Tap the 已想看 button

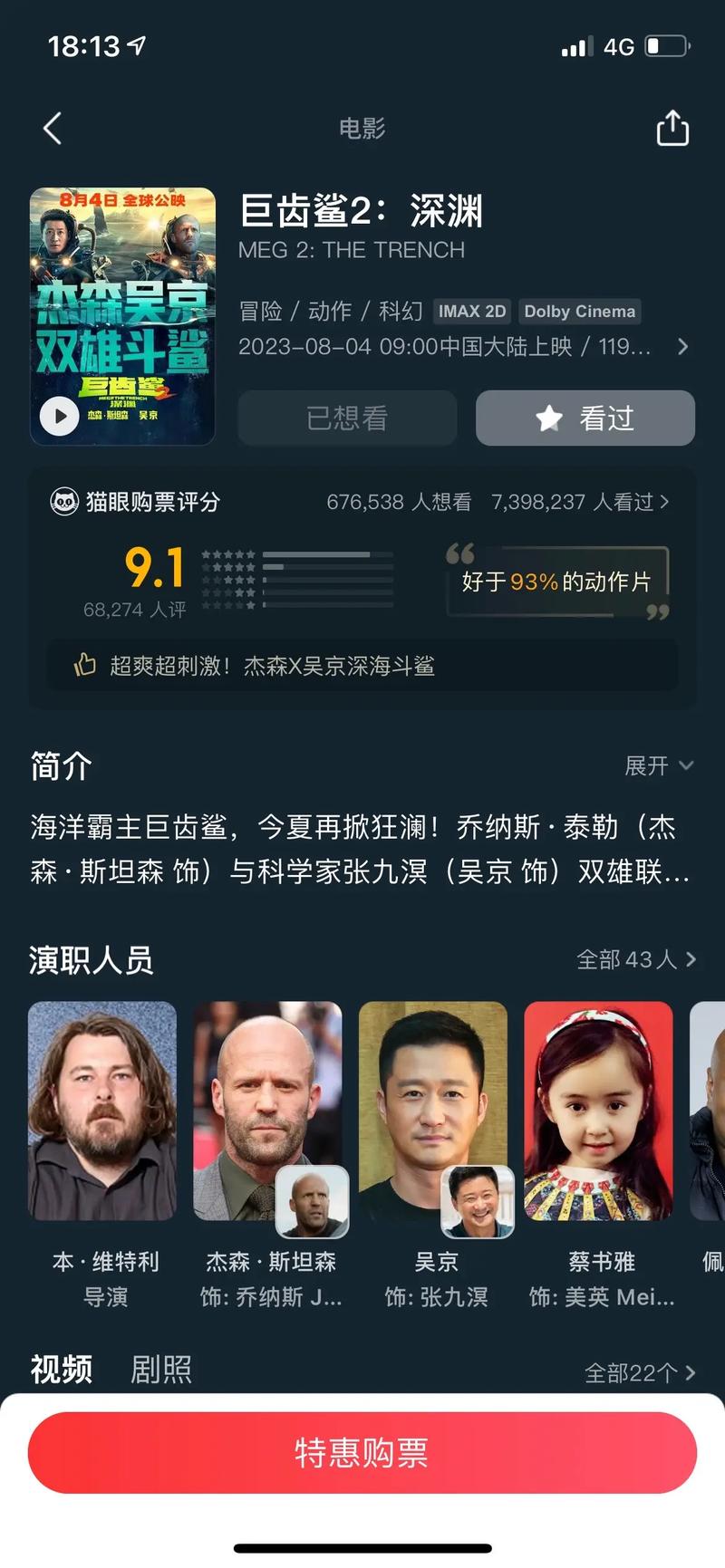coord(347,418)
